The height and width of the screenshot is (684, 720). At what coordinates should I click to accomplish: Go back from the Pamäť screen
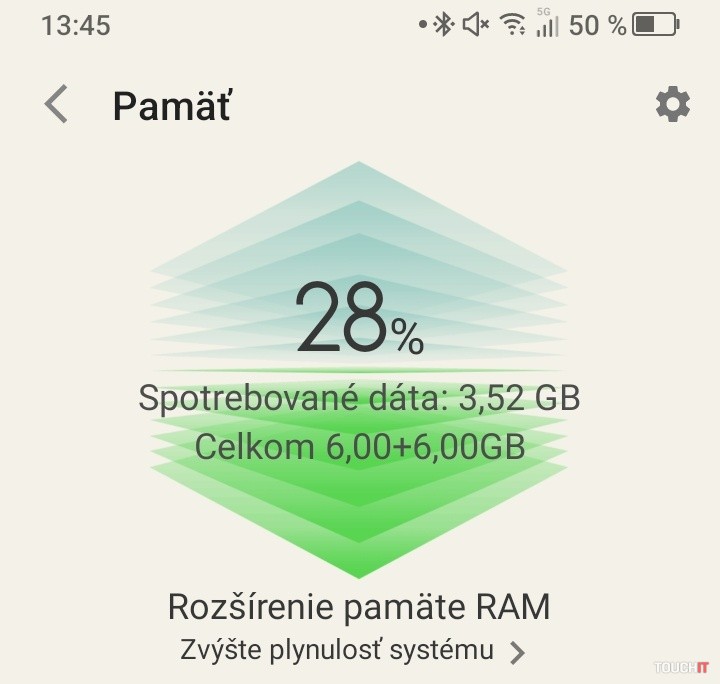57,105
